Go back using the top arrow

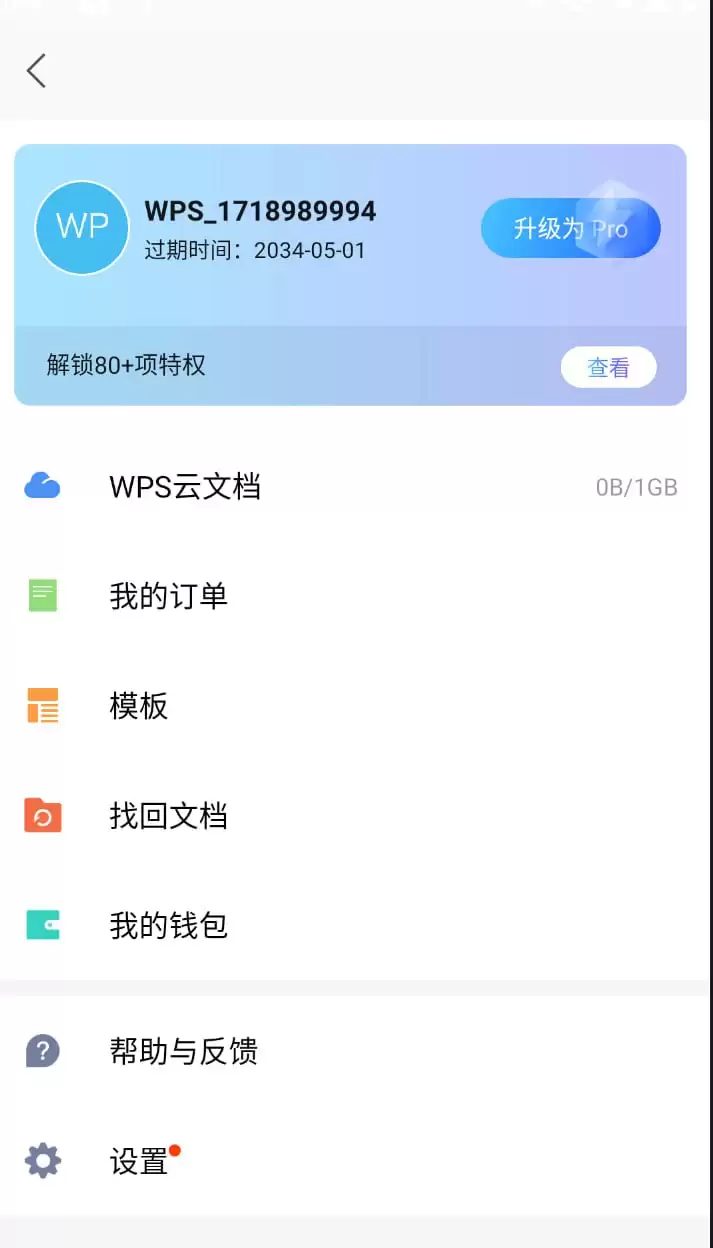[x=37, y=71]
